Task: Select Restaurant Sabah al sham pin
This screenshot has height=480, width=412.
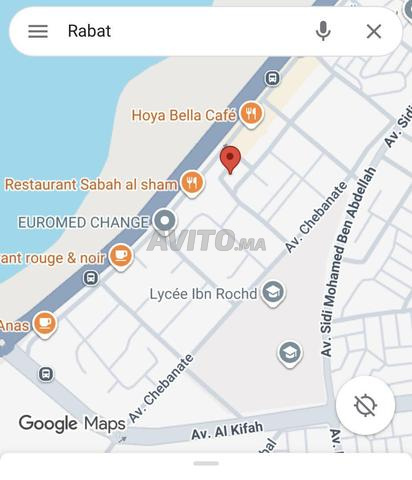Action: click(x=192, y=184)
